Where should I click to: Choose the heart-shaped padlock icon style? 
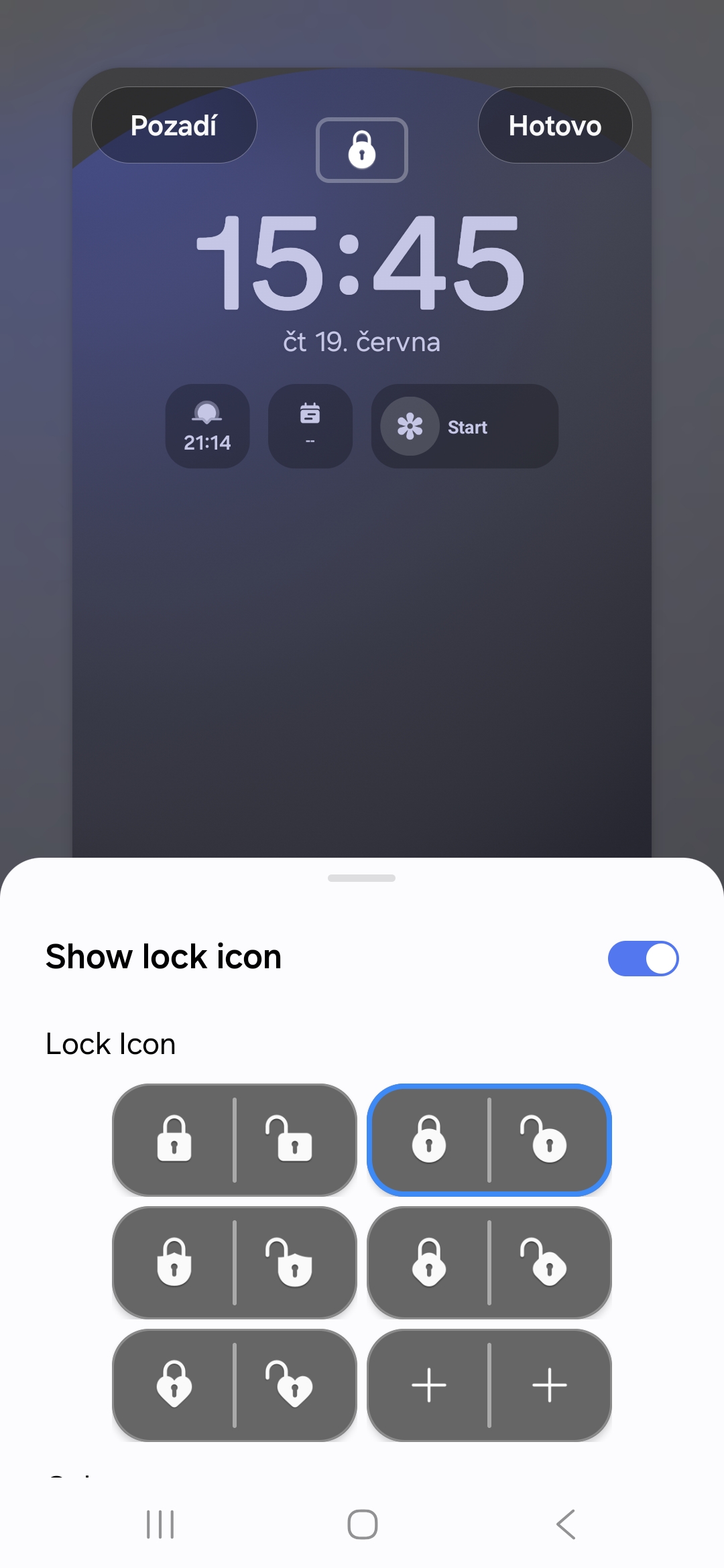click(235, 1385)
